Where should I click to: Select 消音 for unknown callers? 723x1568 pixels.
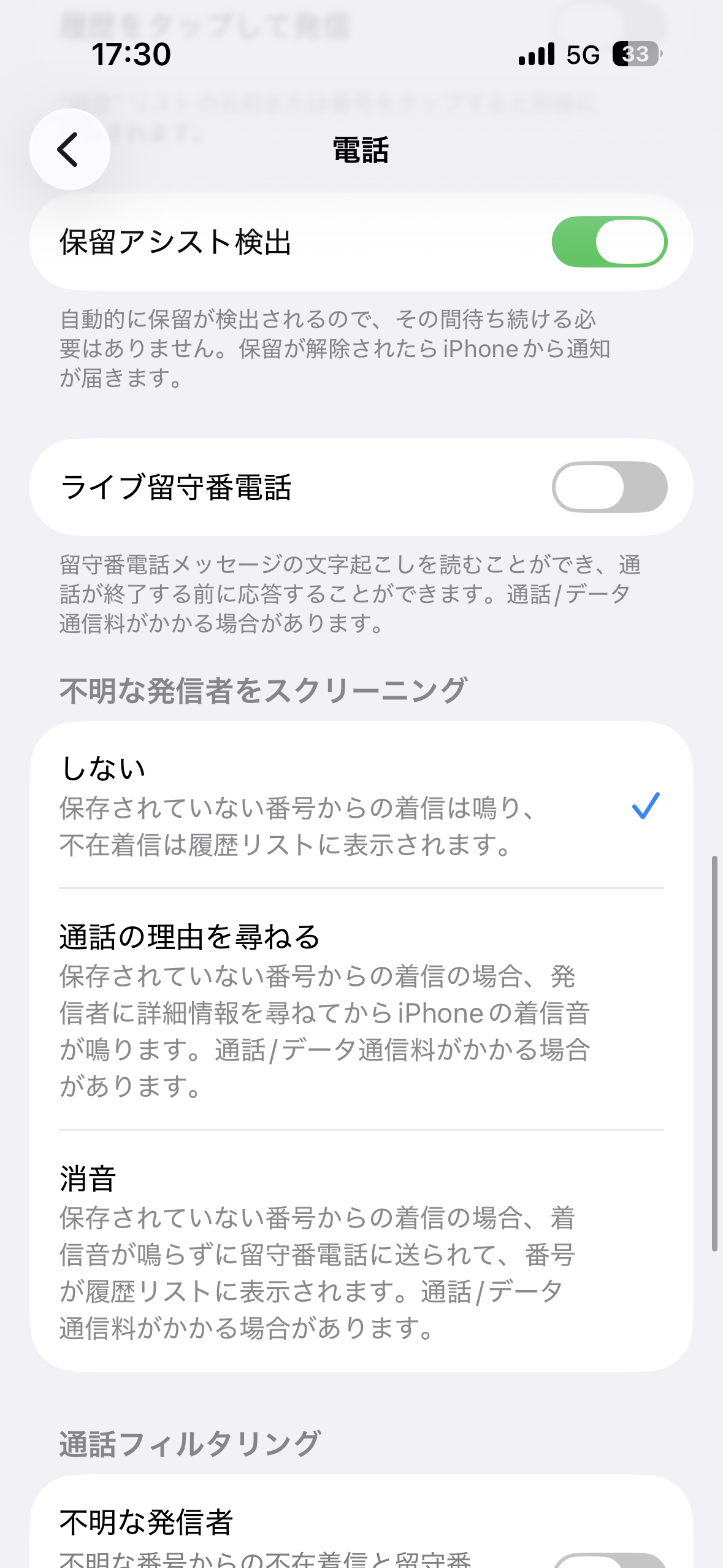tap(361, 1251)
